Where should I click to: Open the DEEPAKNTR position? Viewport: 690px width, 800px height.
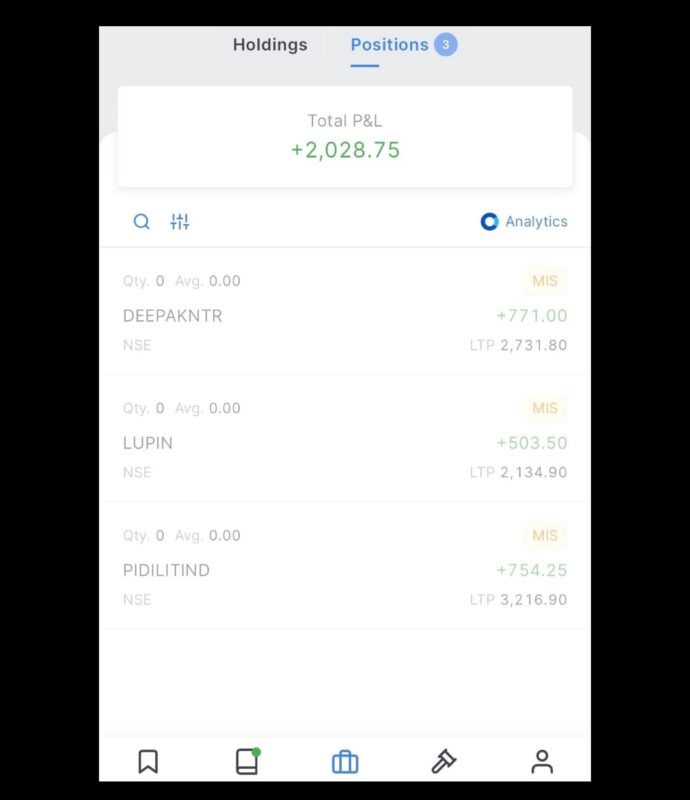point(344,313)
